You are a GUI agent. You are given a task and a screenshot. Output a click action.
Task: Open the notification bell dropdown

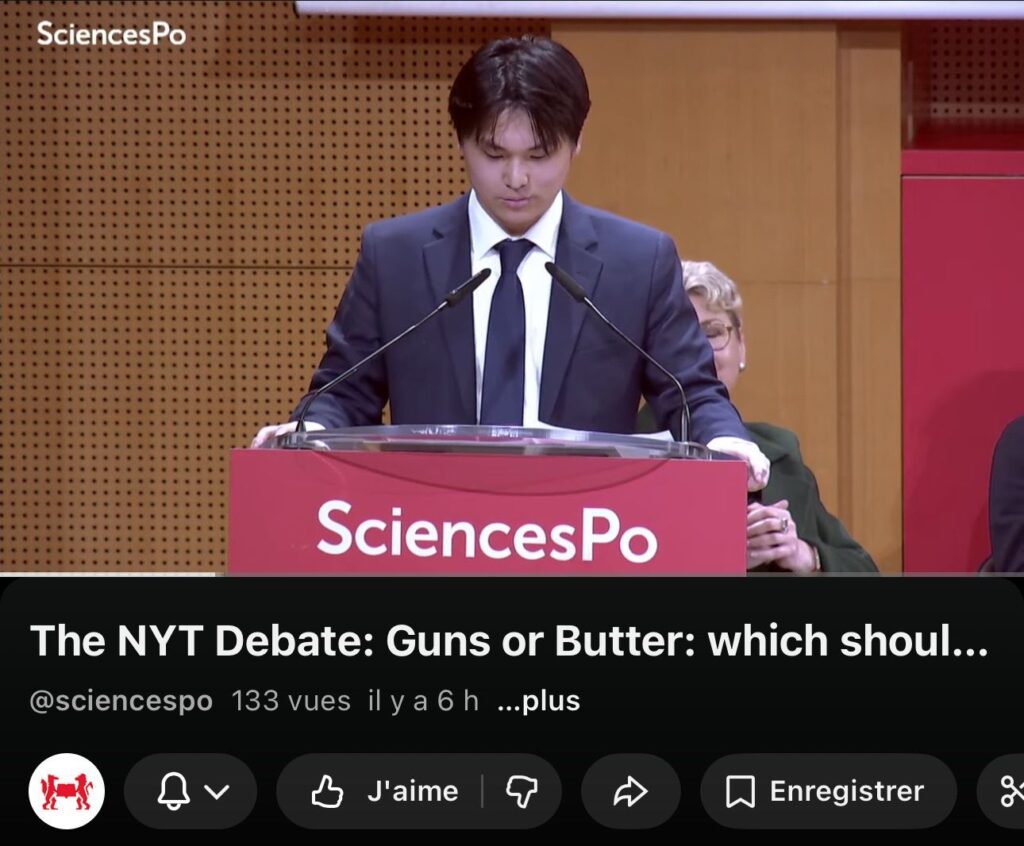coord(191,792)
